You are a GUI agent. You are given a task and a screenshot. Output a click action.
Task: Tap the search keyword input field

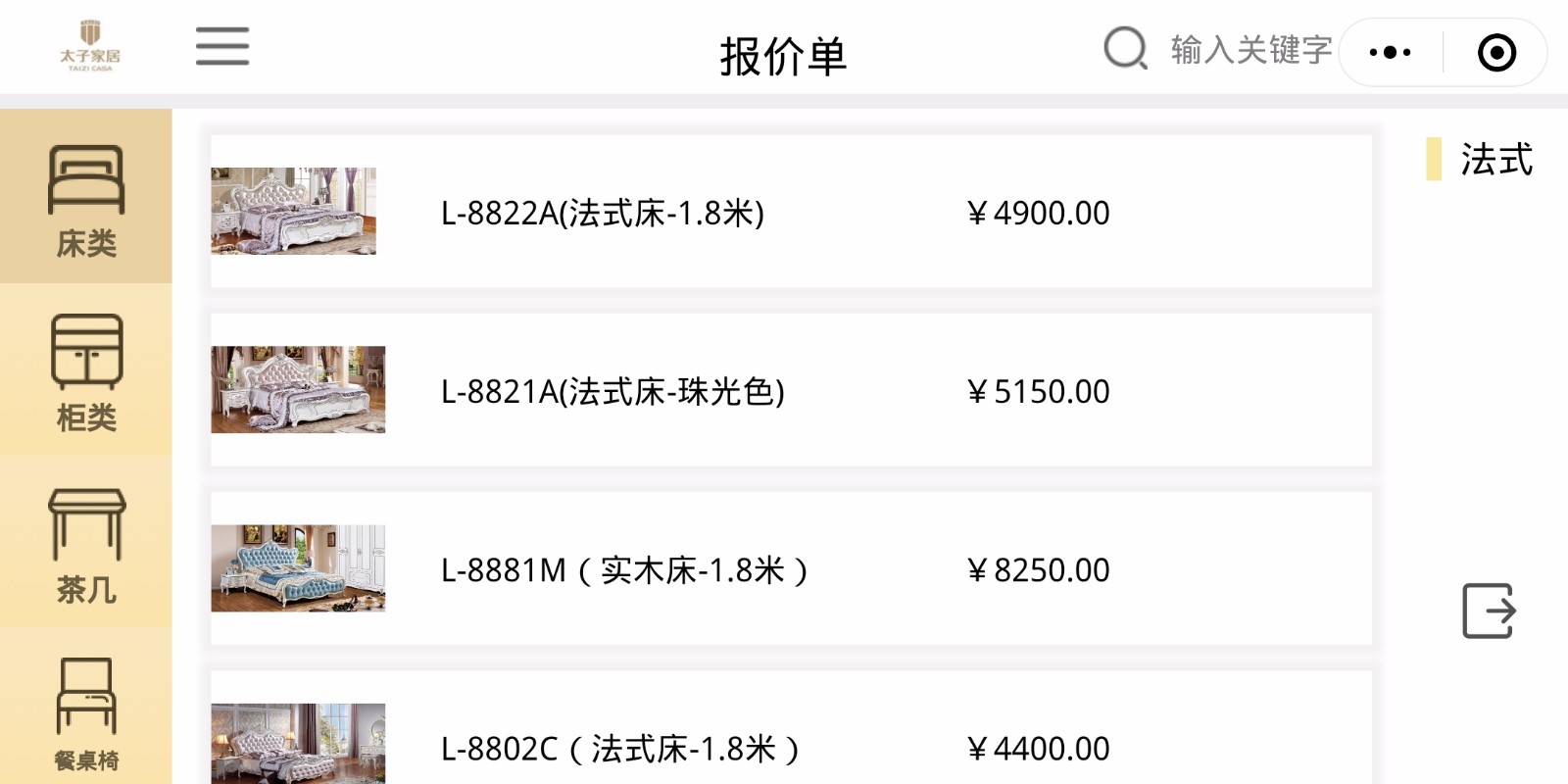coord(1249,49)
